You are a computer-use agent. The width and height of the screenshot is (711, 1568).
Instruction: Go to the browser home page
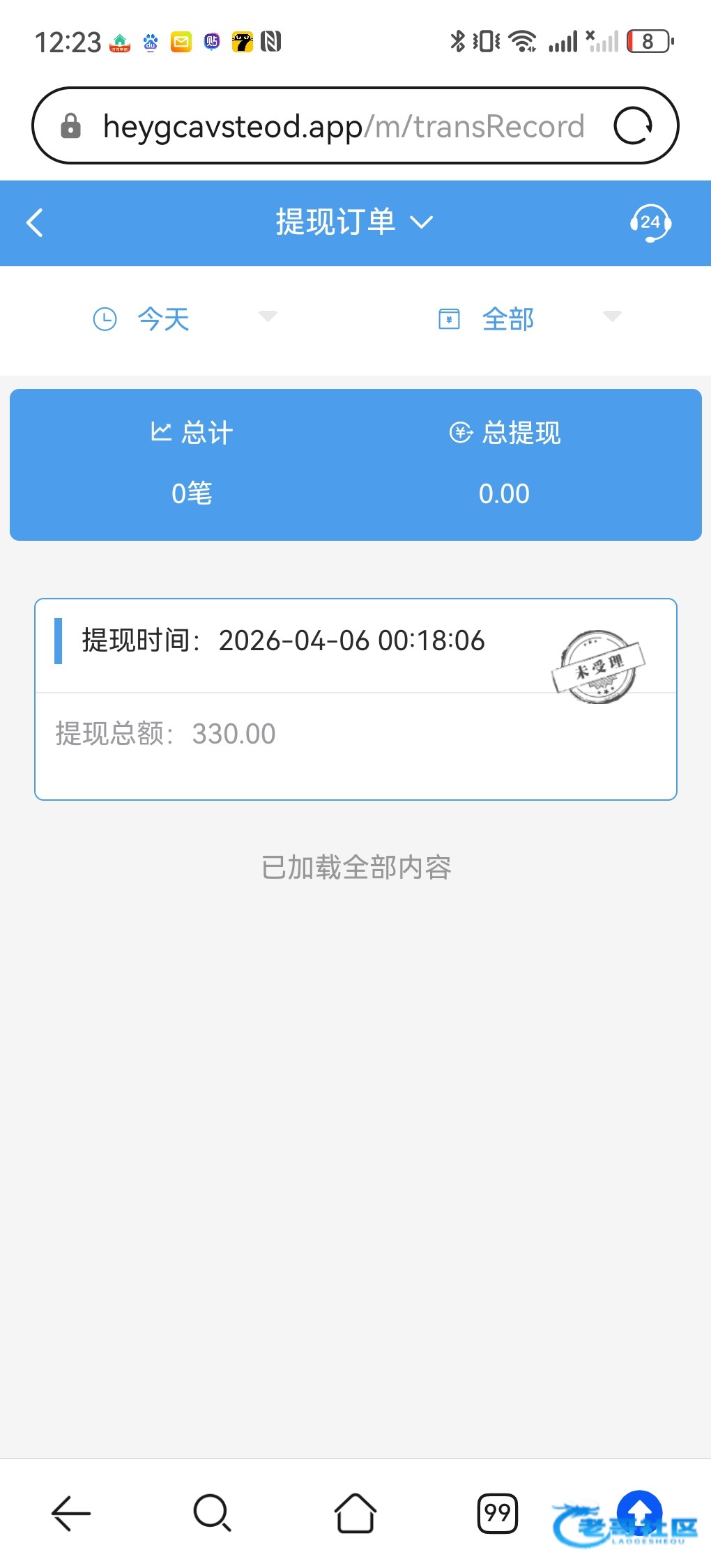coord(355,1512)
